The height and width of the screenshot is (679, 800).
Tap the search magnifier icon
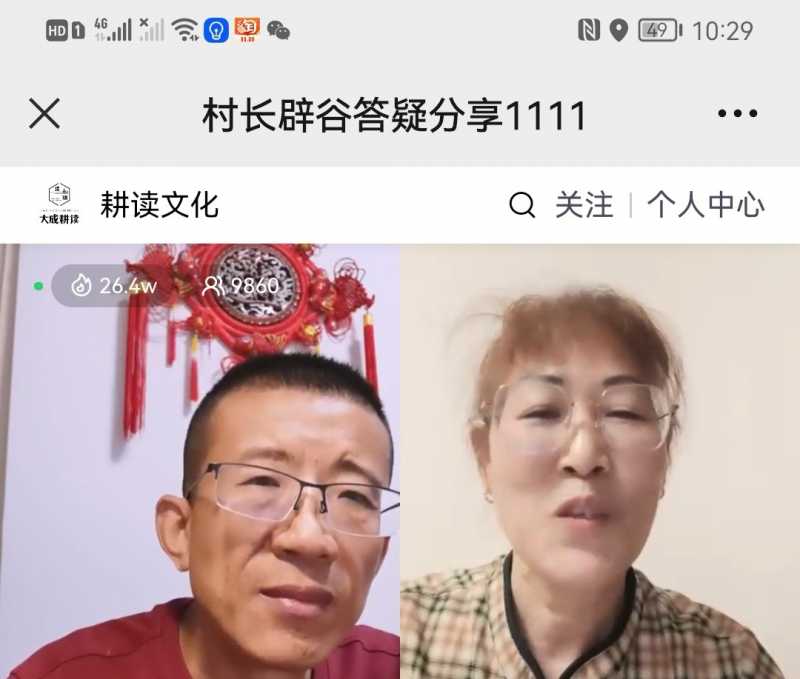[522, 205]
